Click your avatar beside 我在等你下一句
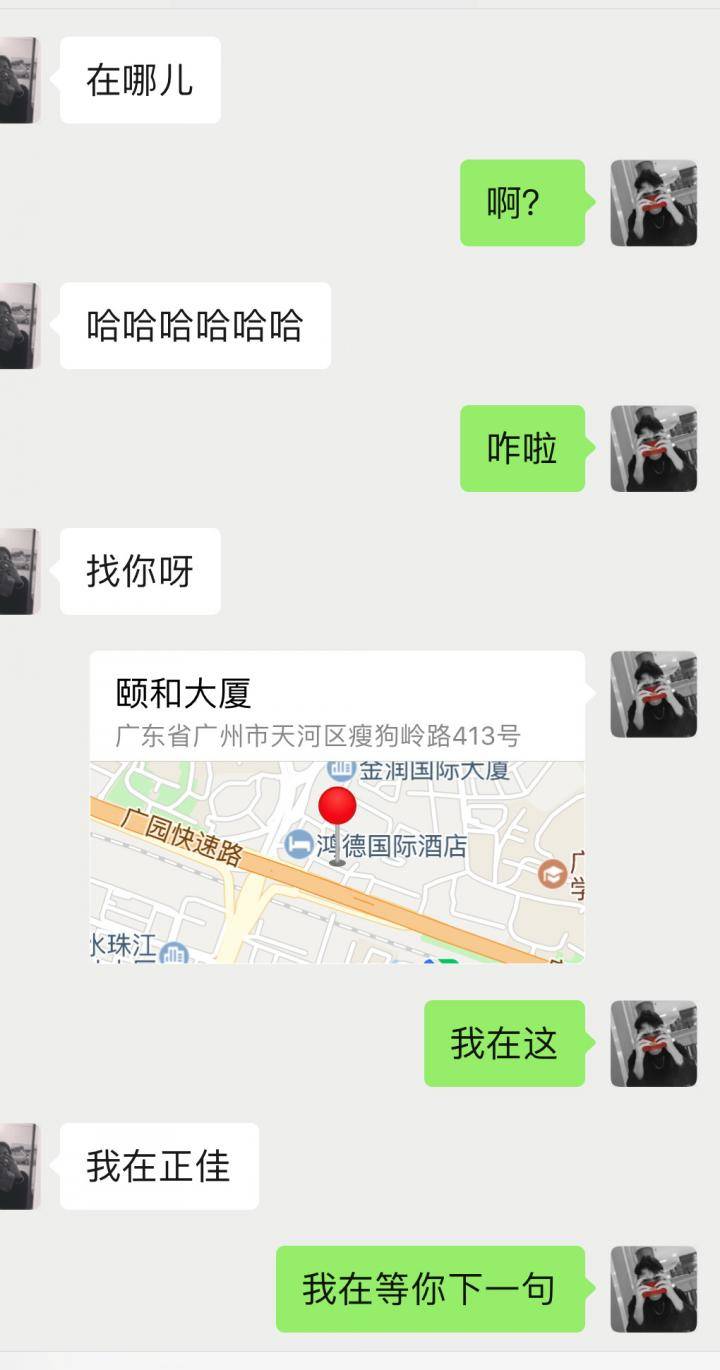The width and height of the screenshot is (720, 1370). point(655,1288)
